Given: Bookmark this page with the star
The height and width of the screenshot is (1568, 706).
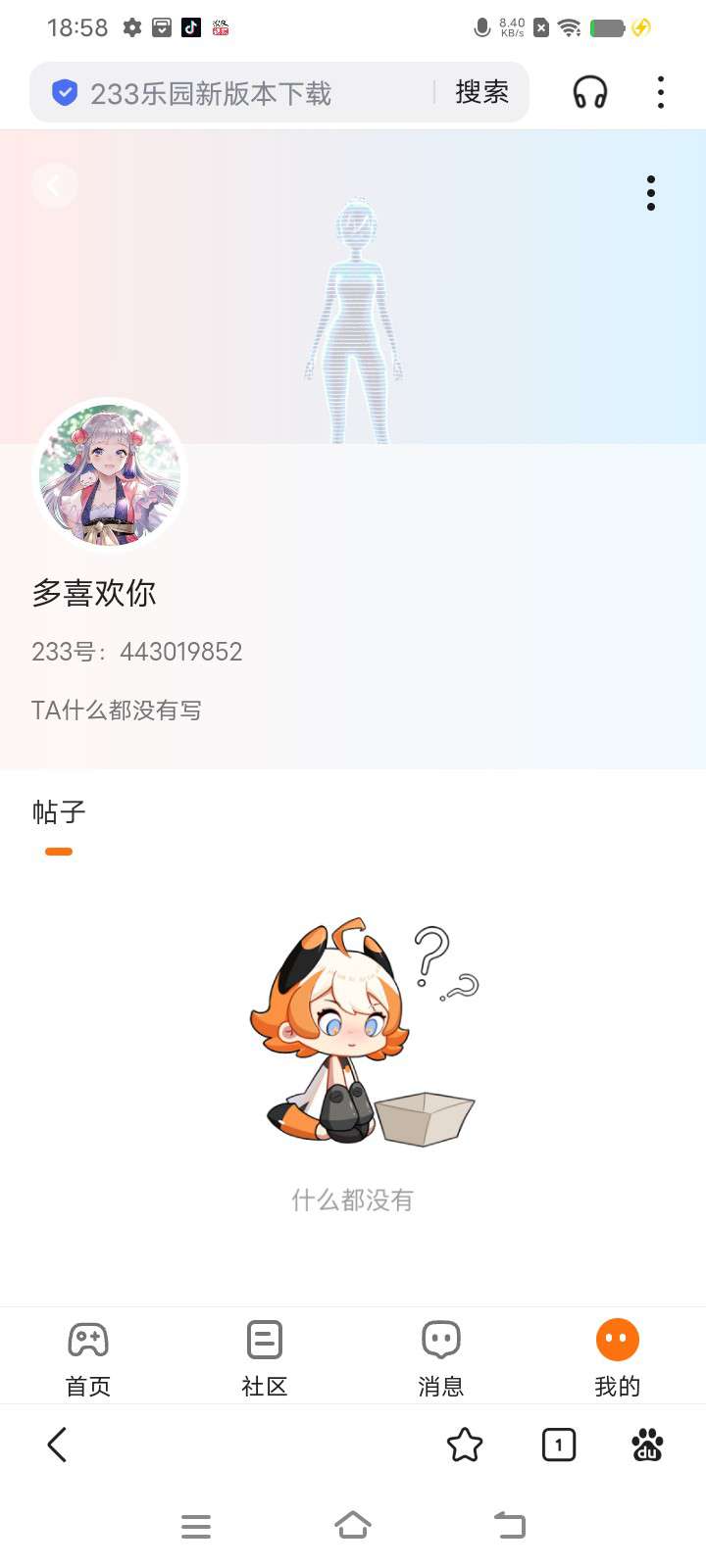Looking at the screenshot, I should (465, 1445).
